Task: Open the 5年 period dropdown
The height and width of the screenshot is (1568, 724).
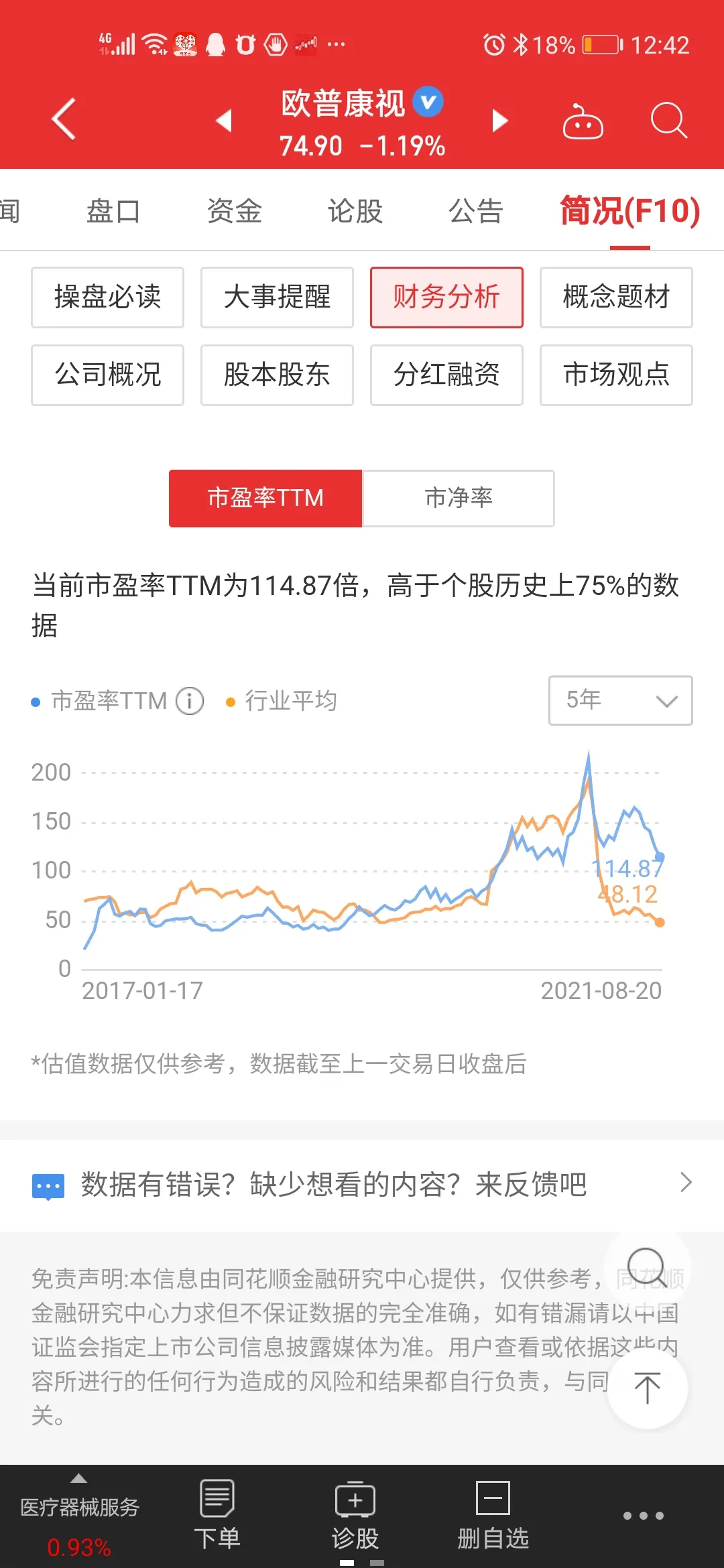Action: tap(620, 700)
